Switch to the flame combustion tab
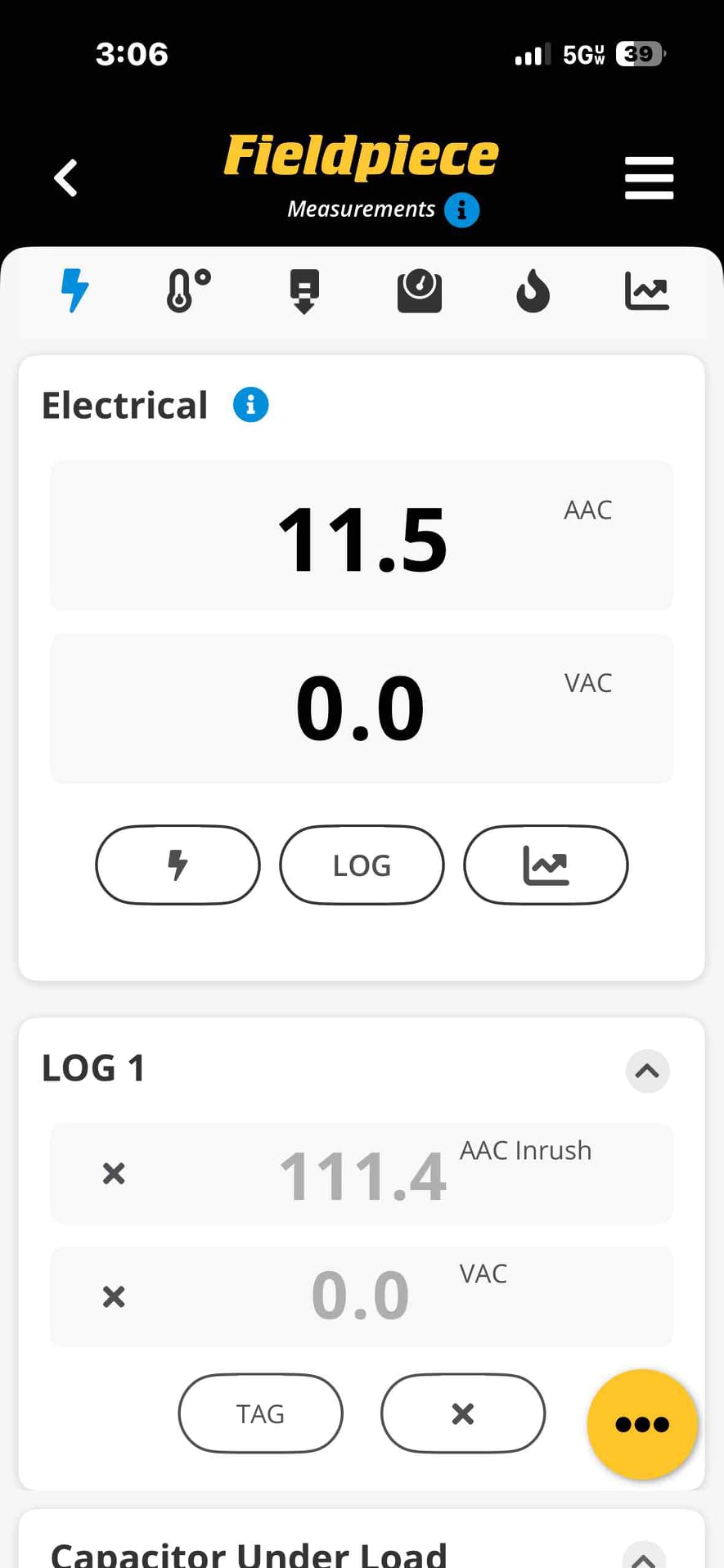Screen dimensions: 724x1568 [x=533, y=292]
